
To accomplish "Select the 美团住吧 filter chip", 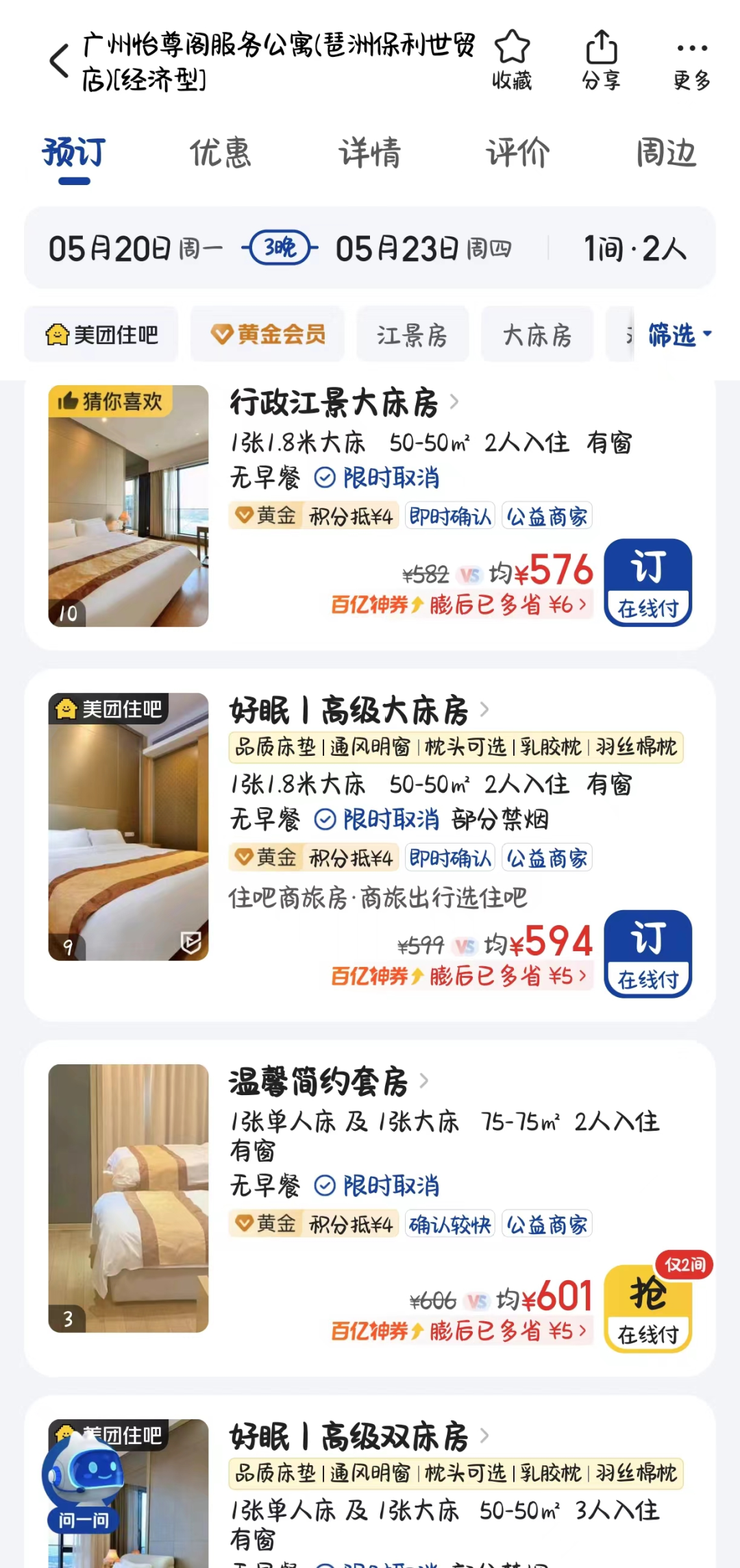I will click(101, 334).
